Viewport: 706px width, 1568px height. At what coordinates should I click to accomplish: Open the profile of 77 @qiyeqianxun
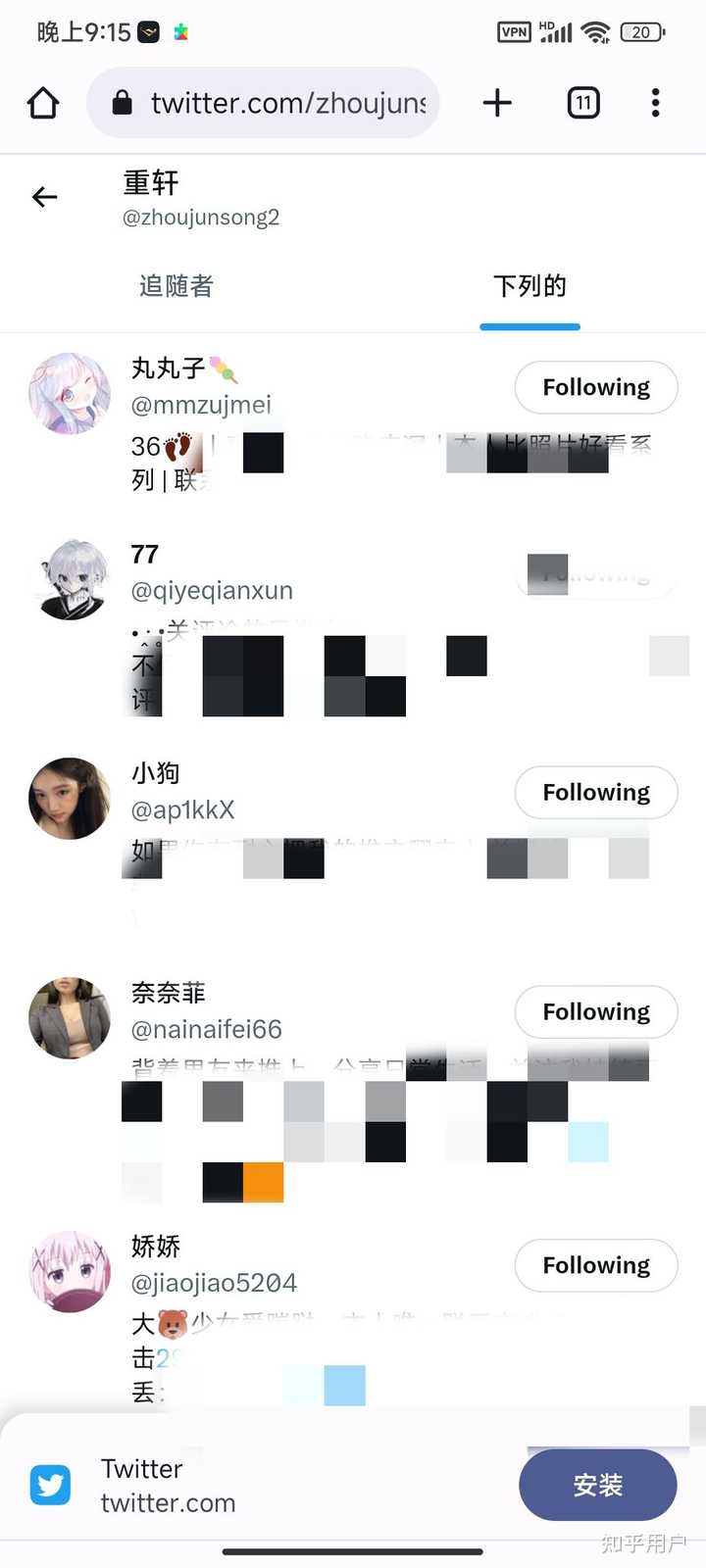(x=211, y=573)
